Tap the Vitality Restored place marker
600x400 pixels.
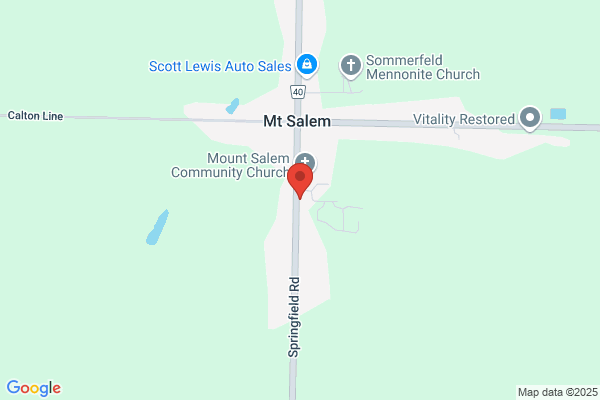[531, 120]
